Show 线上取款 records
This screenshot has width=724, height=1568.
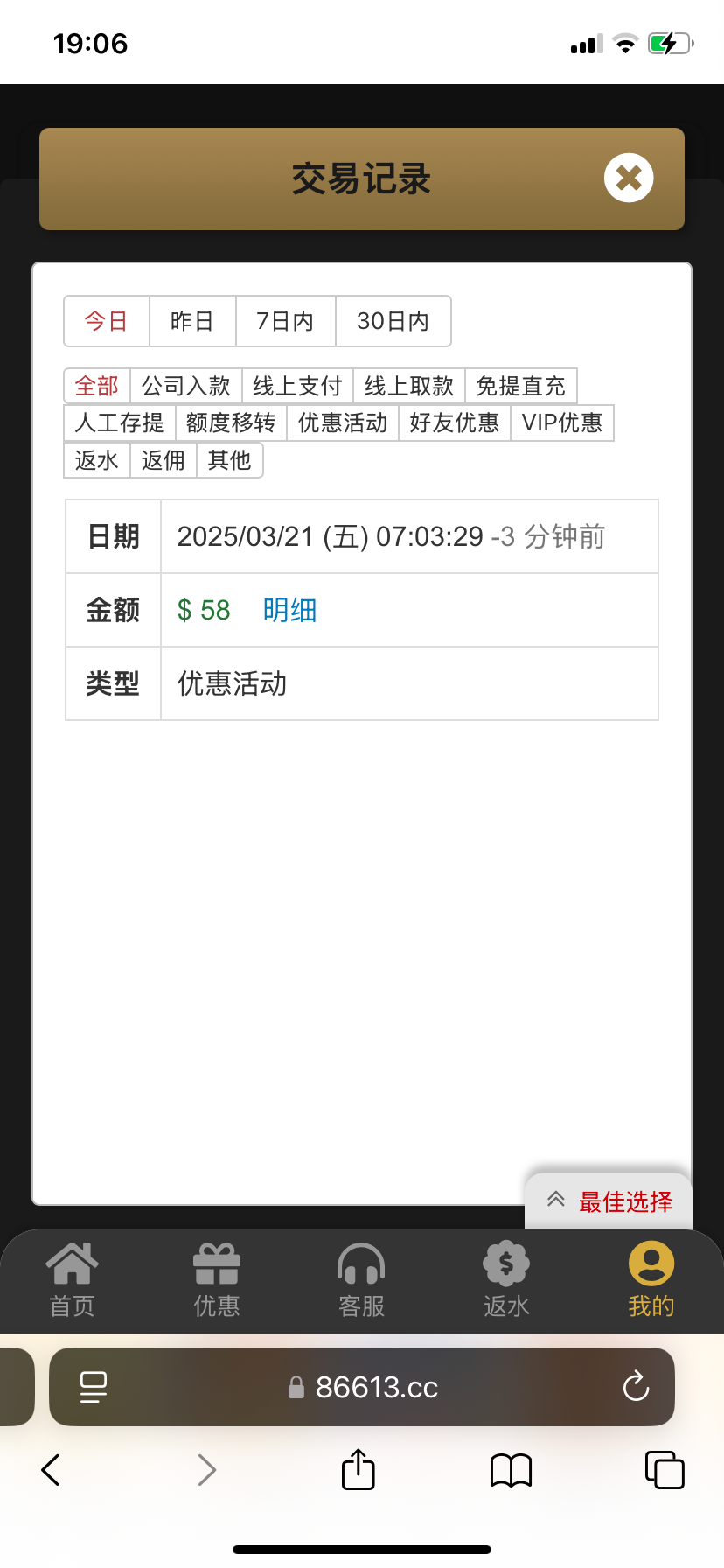tap(409, 386)
